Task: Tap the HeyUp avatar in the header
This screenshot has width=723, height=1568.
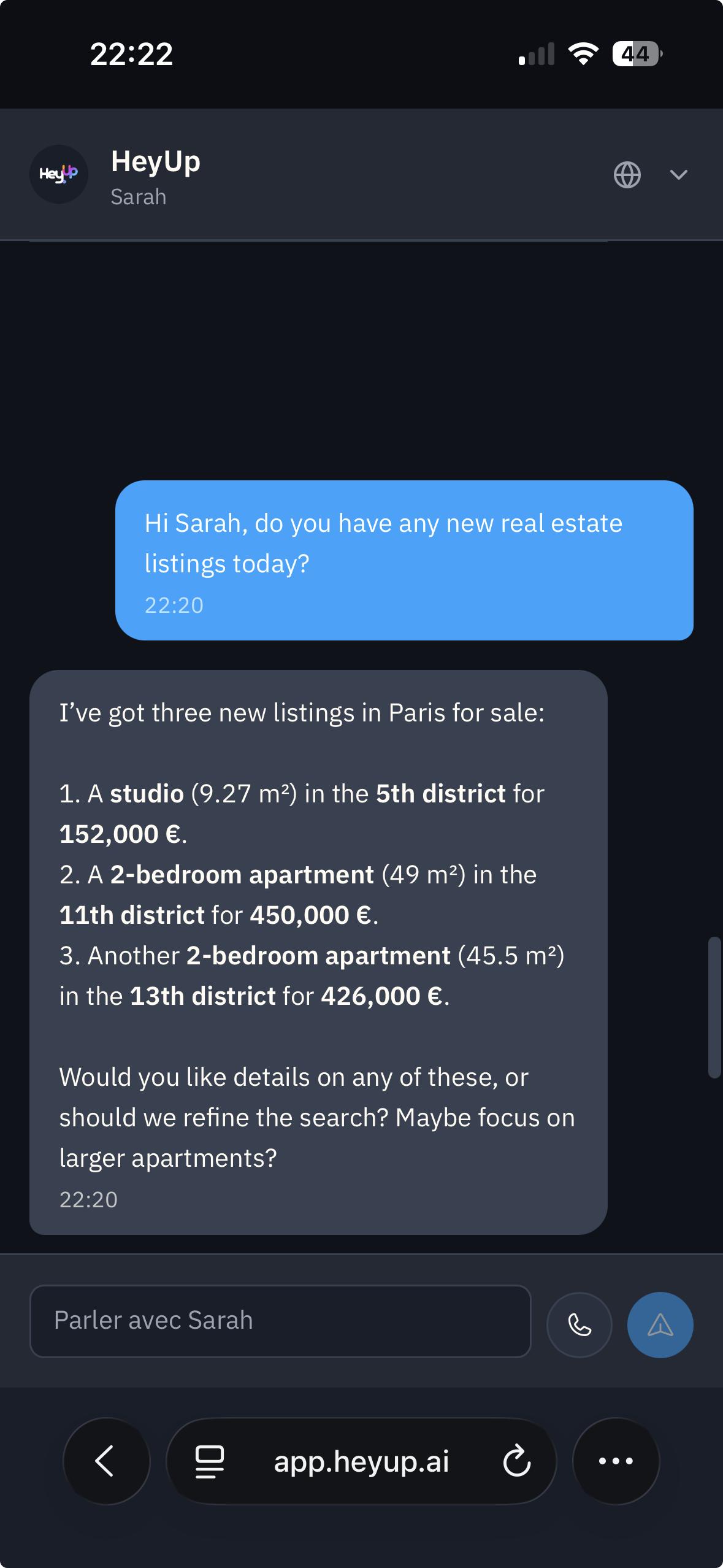Action: 59,174
